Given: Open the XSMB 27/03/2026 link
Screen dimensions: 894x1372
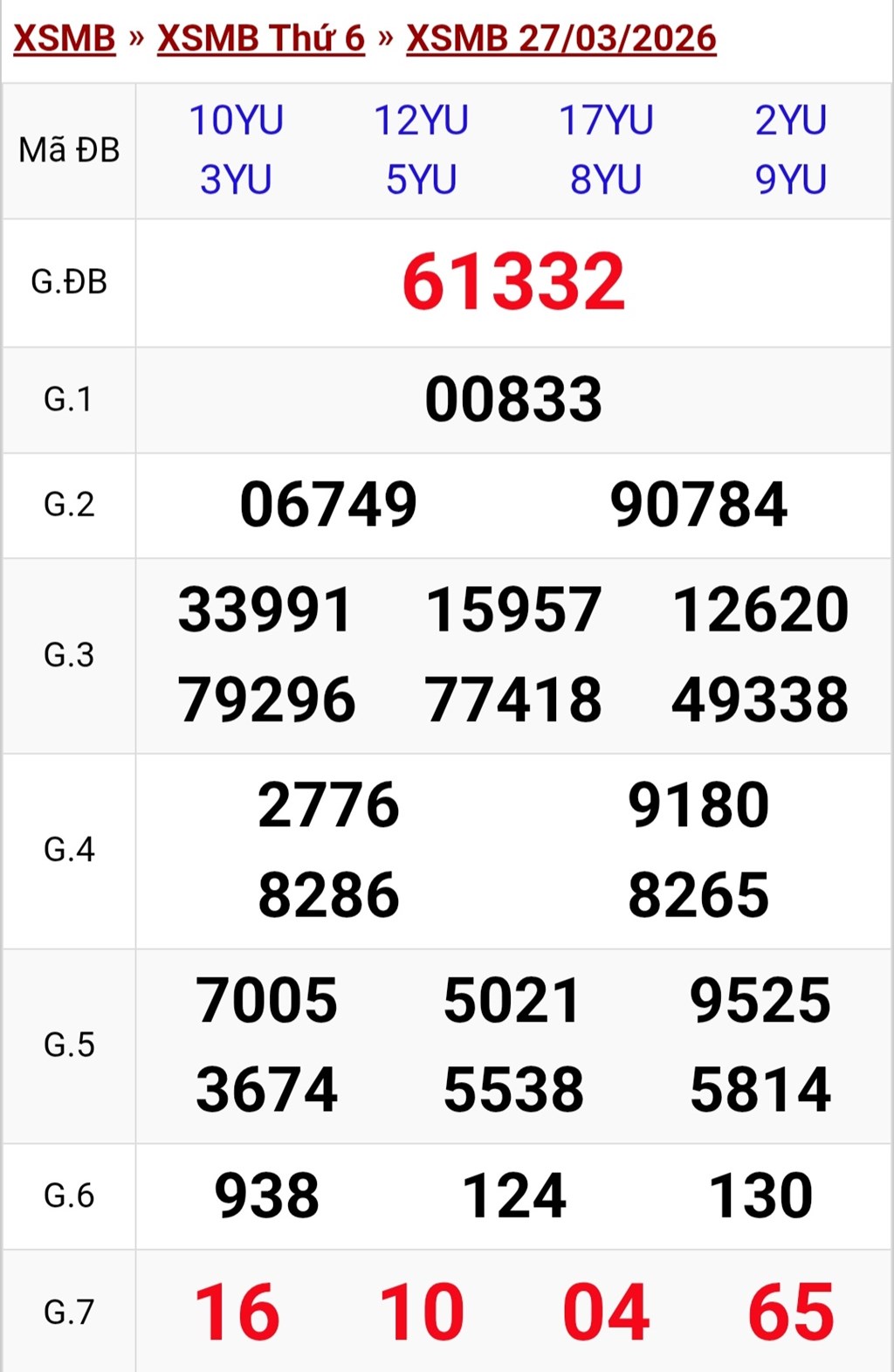Looking at the screenshot, I should coord(560,38).
